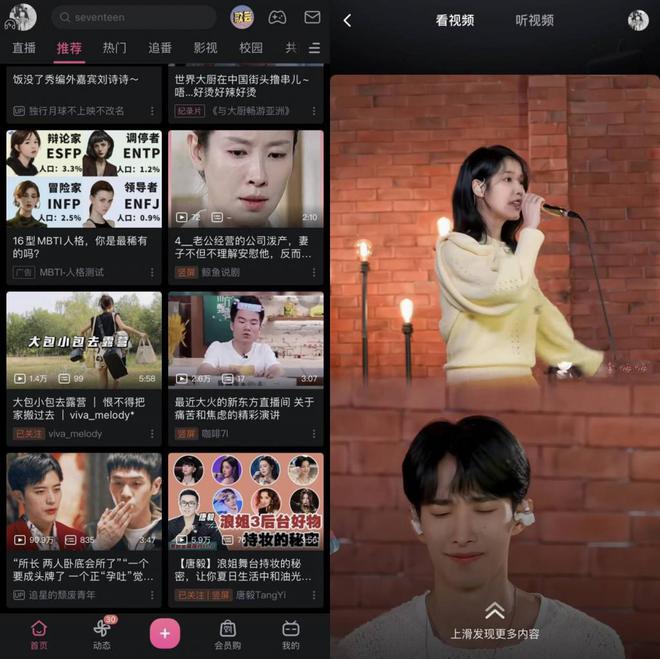Go back from the video player
The height and width of the screenshot is (659, 660).
coord(347,20)
